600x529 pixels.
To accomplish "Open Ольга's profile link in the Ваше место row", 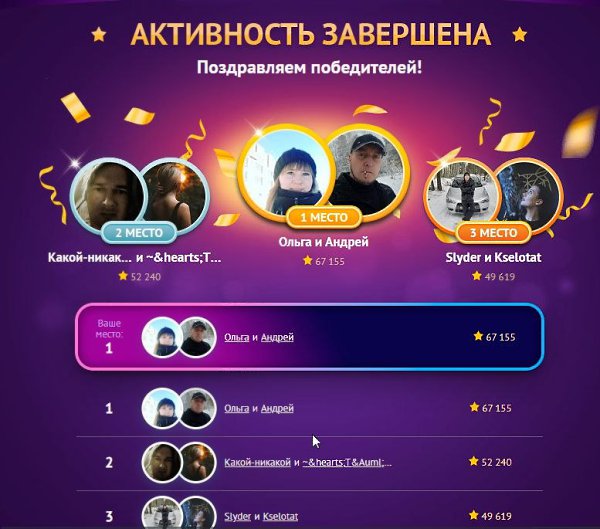I will (236, 338).
